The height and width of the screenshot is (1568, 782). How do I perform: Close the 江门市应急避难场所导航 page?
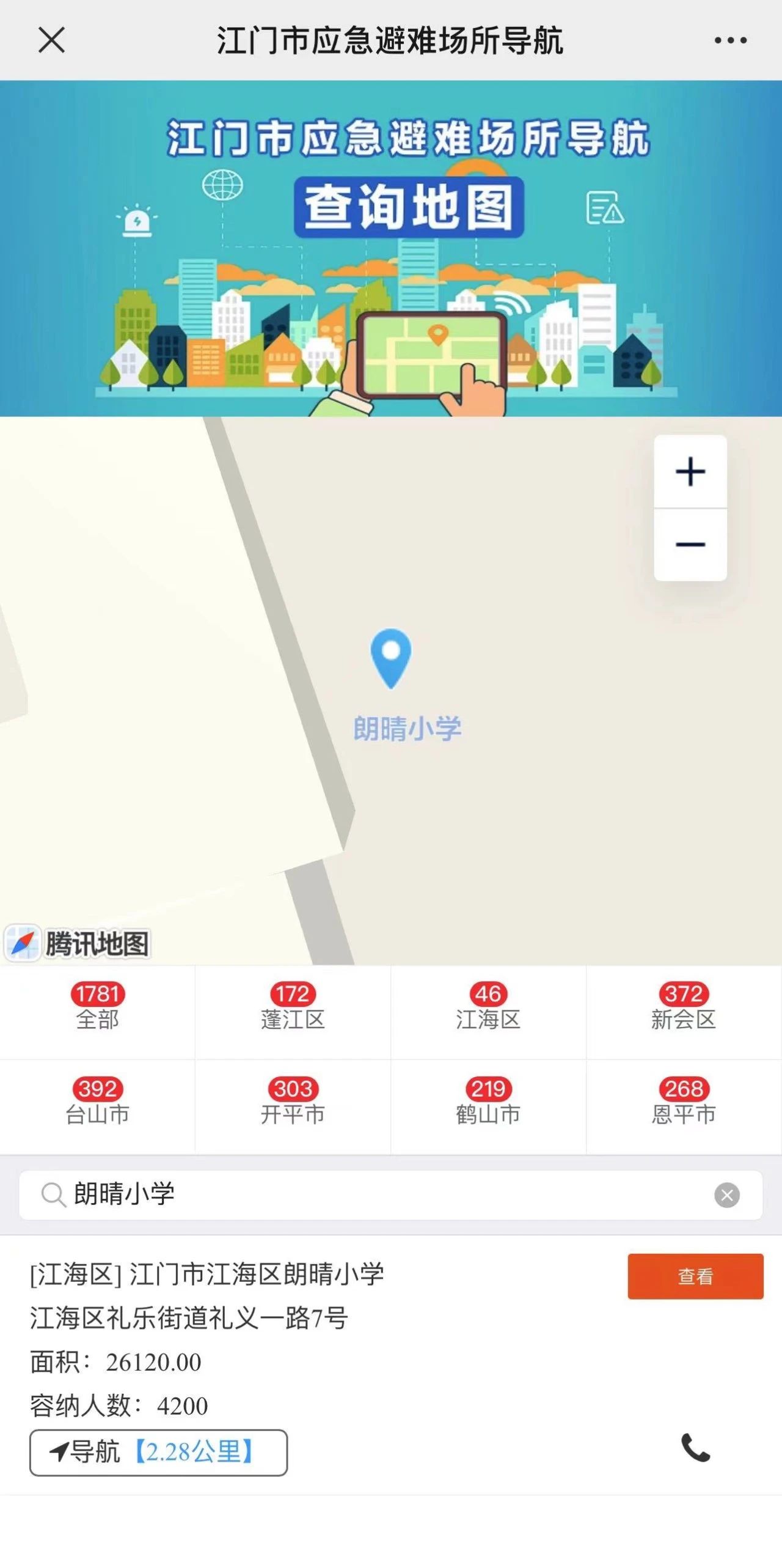tap(51, 40)
